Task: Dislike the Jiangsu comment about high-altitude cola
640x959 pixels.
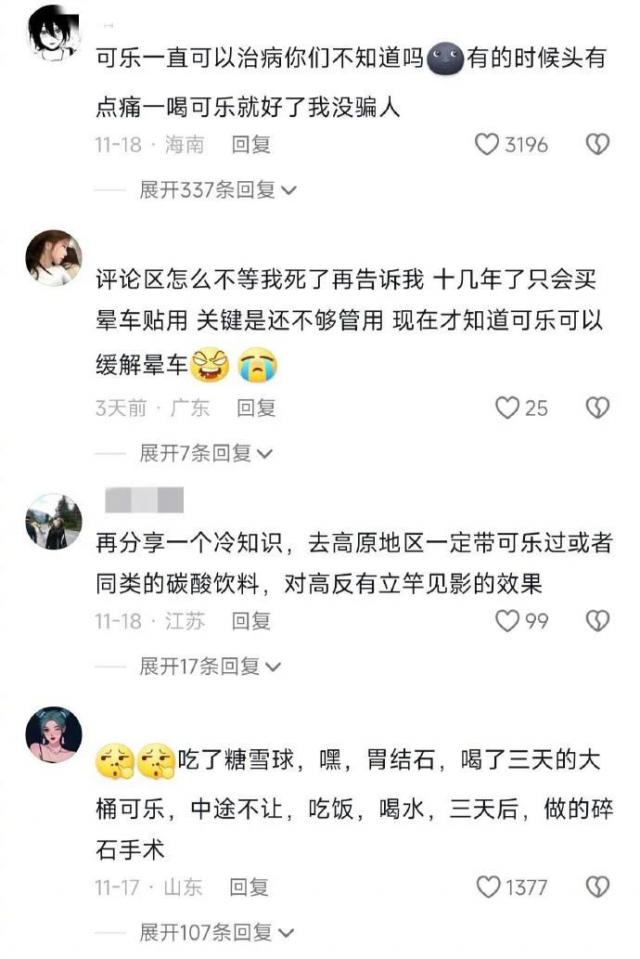Action: 597,621
